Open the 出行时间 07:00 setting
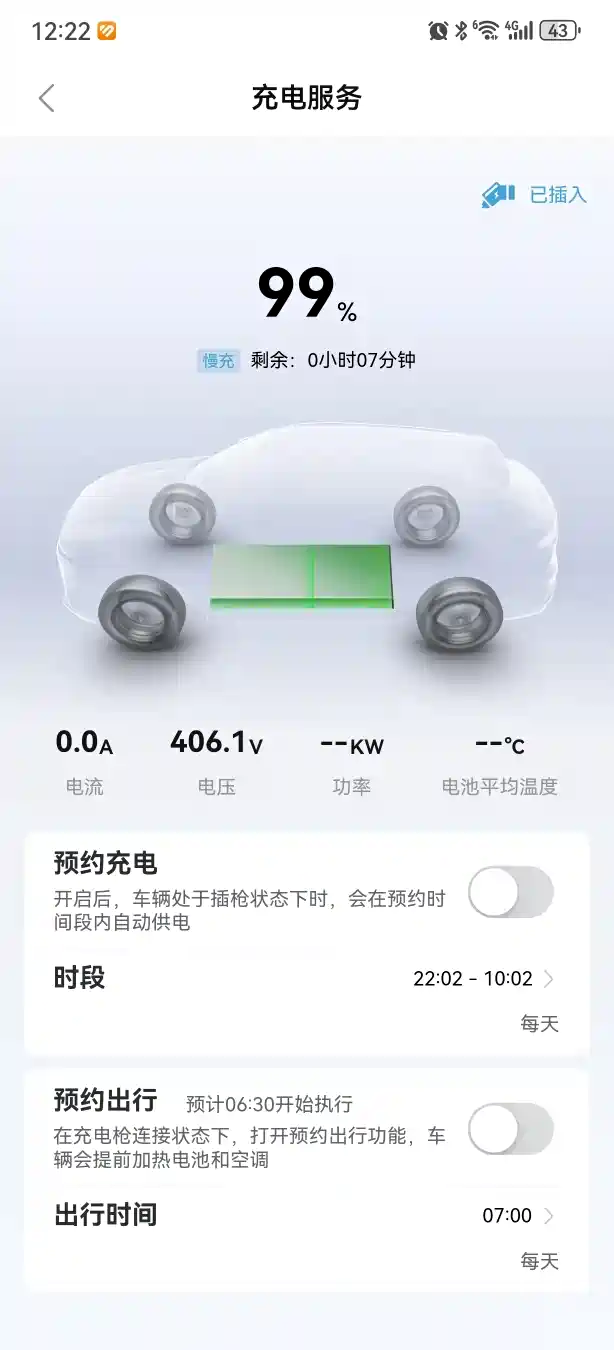 point(517,1216)
